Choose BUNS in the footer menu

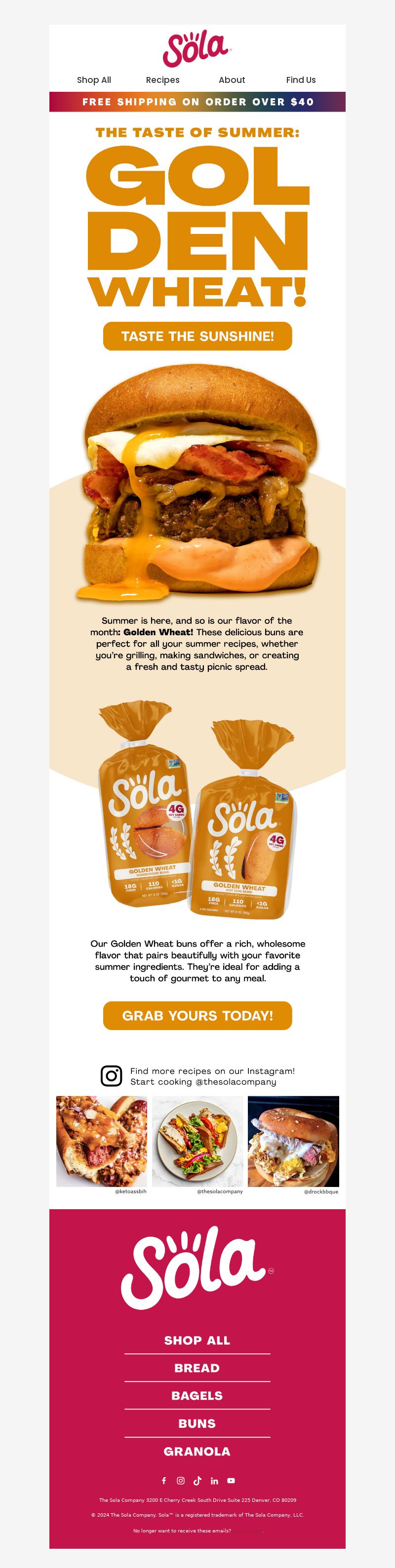197,1423
